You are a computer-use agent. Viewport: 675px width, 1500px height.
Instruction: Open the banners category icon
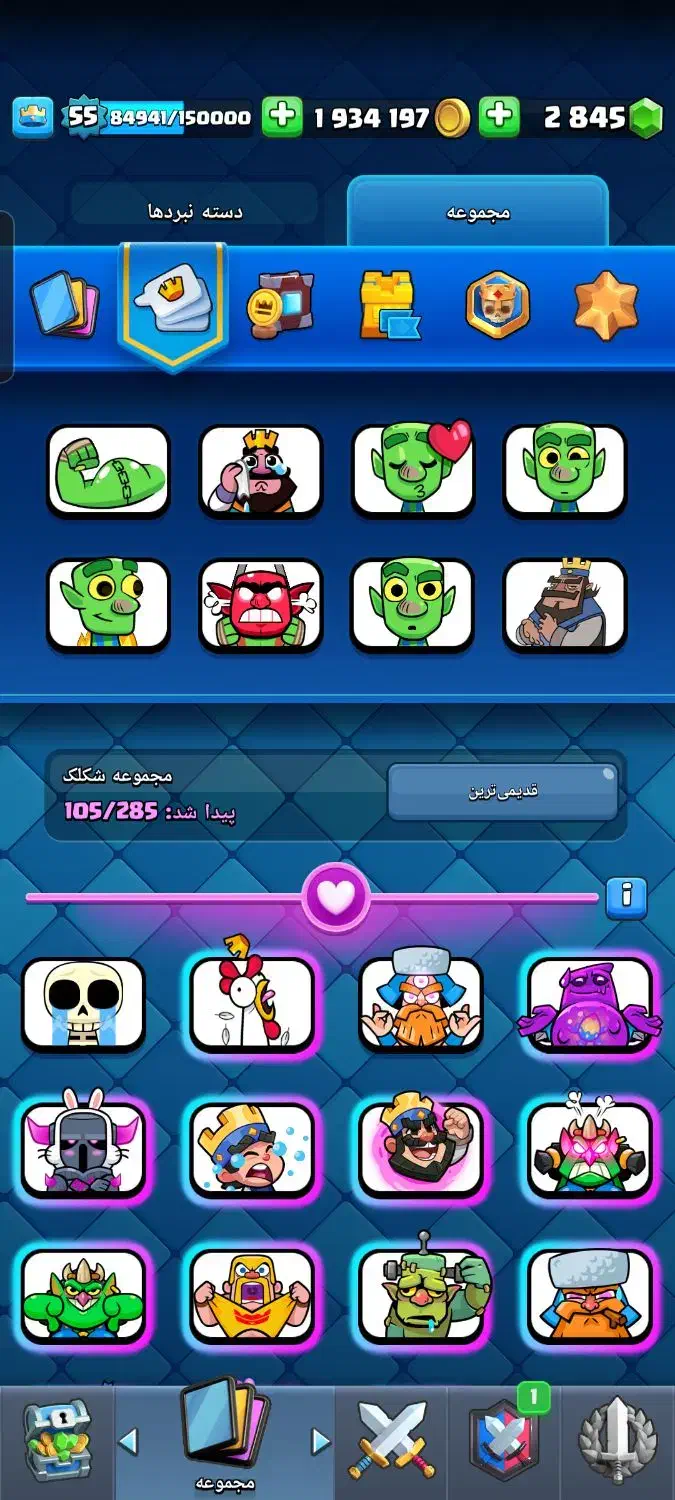(x=280, y=304)
